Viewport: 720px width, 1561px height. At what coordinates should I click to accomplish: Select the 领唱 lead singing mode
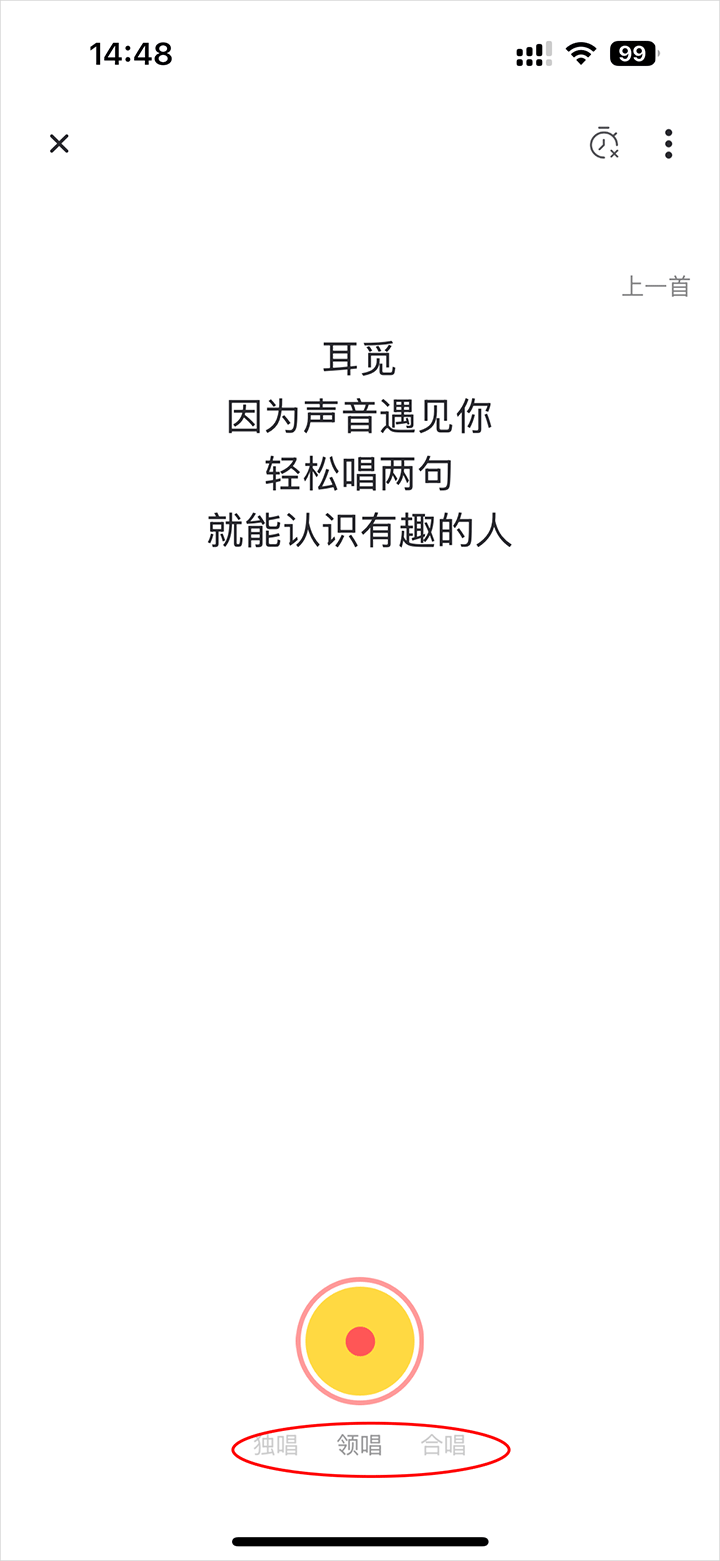coord(359,1445)
